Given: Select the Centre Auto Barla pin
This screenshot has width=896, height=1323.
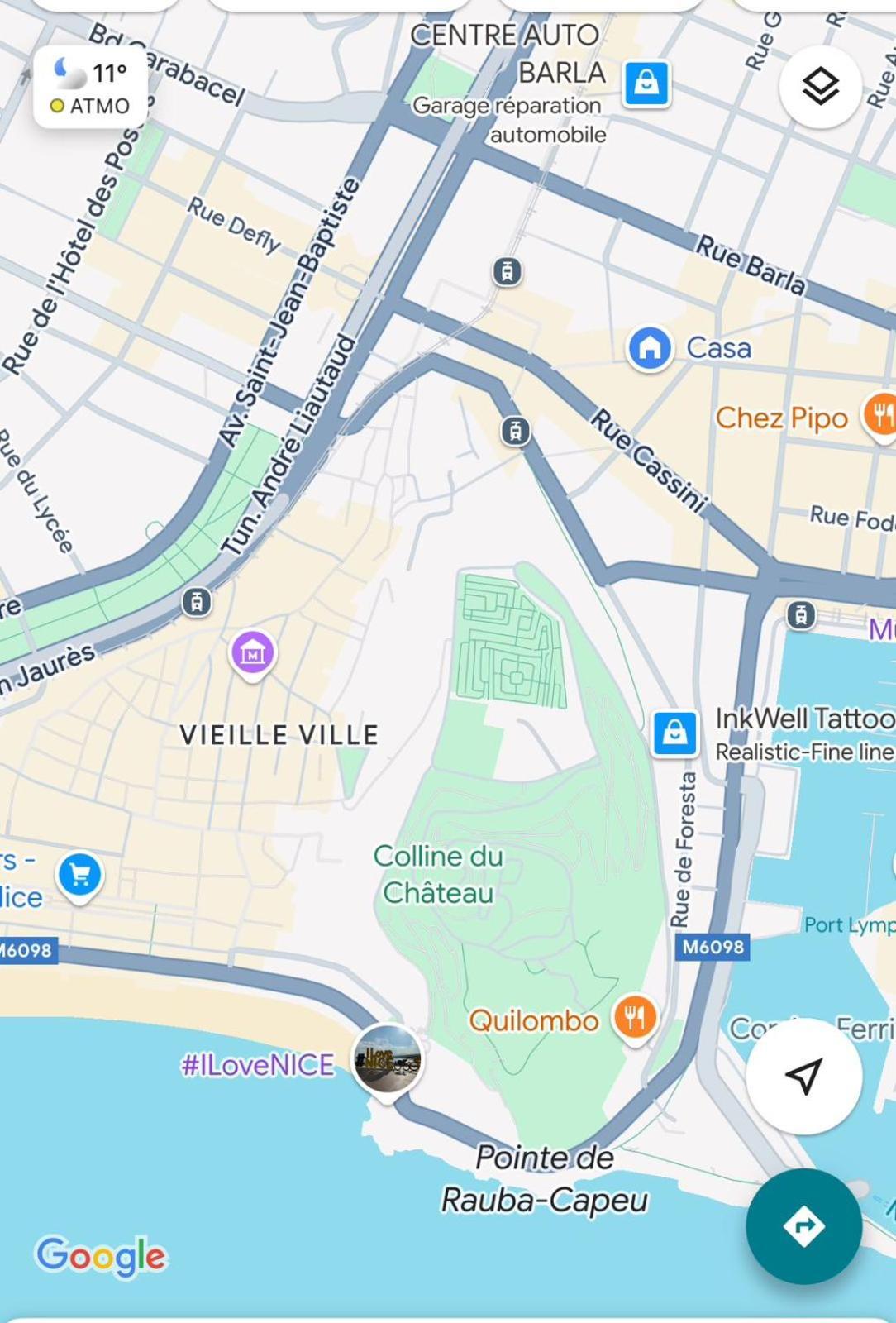Looking at the screenshot, I should click(646, 83).
